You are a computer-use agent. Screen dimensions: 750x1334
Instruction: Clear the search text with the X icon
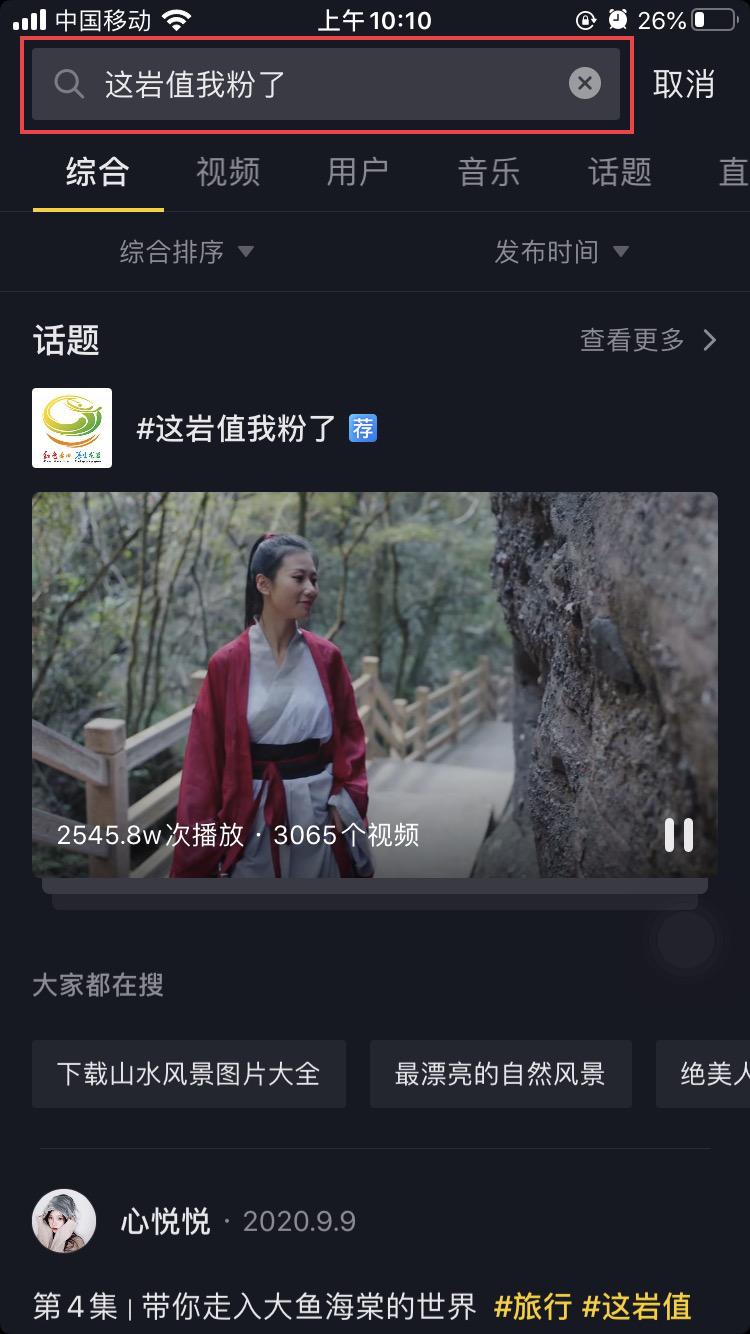point(585,83)
